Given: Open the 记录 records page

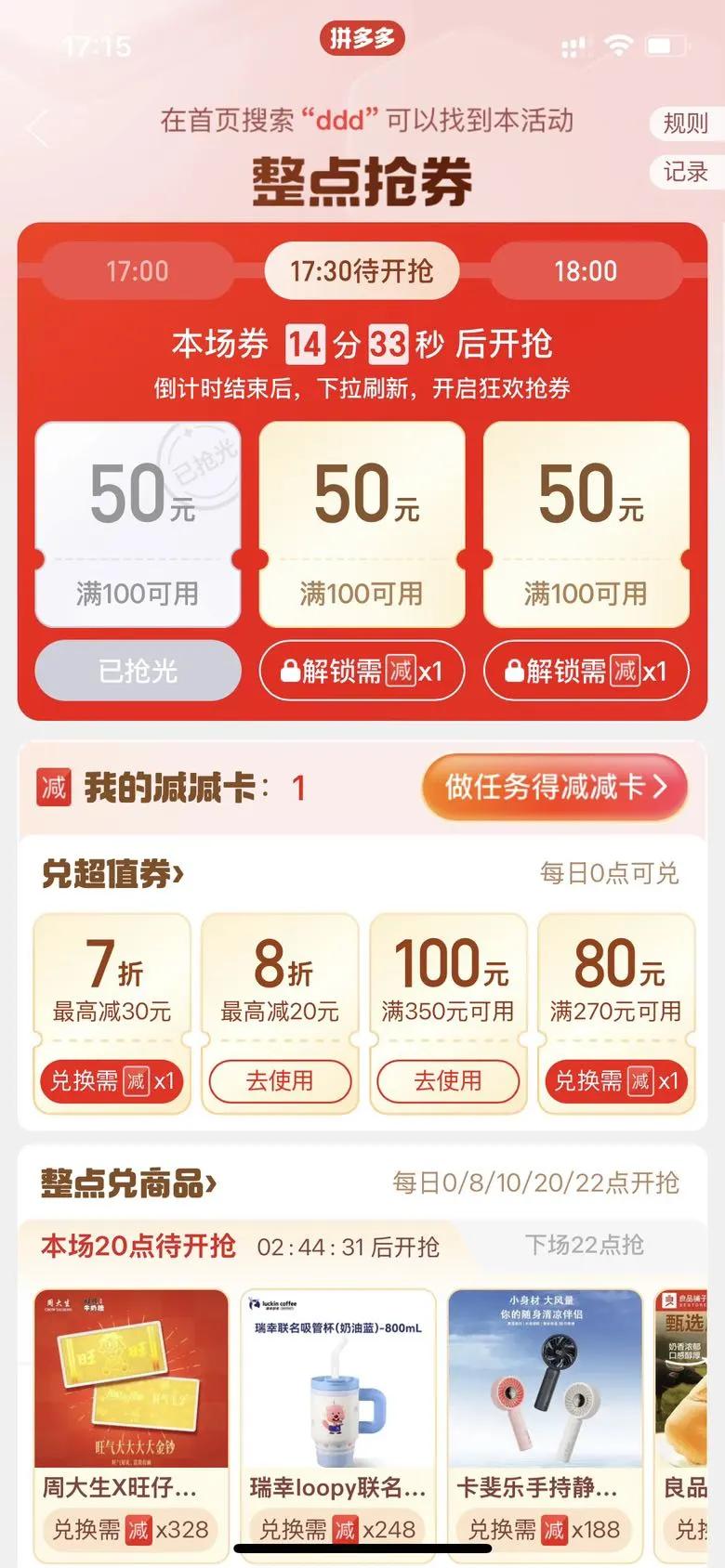Looking at the screenshot, I should (x=686, y=172).
